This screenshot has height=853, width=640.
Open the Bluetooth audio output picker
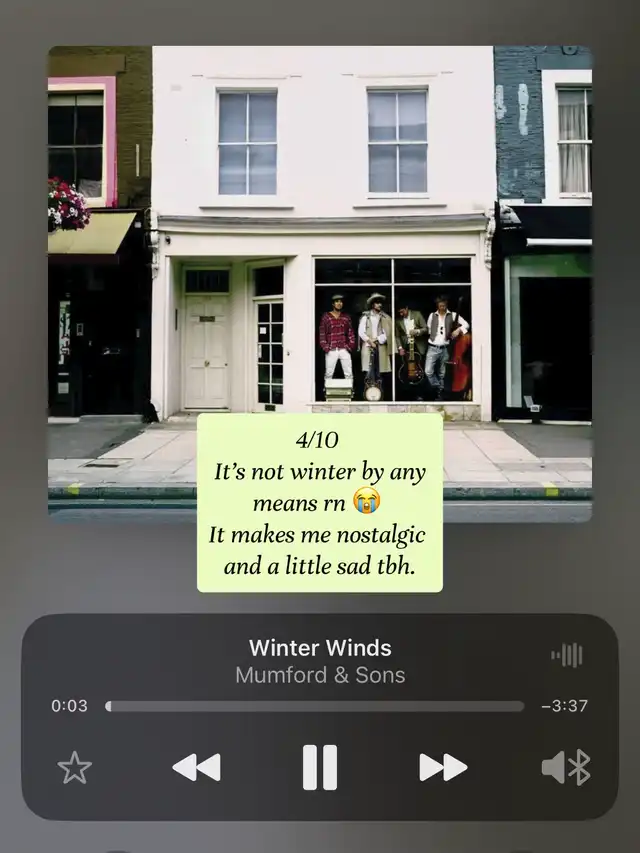(x=566, y=767)
